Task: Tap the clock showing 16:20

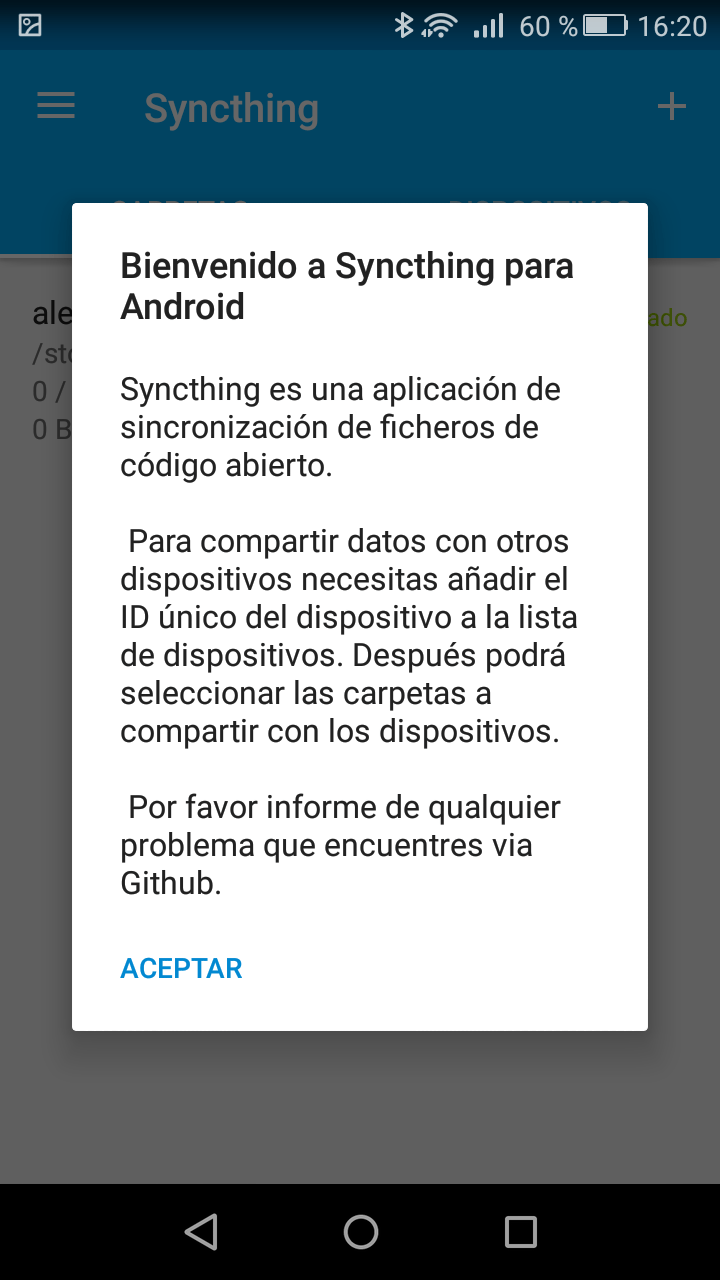Action: pos(674,25)
